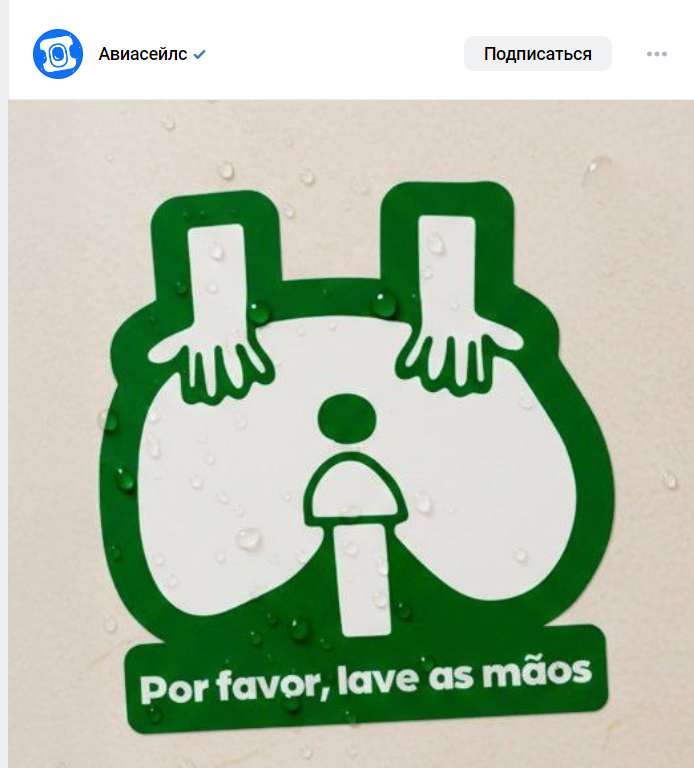Open the post's three-dot overflow menu
The height and width of the screenshot is (768, 694).
[656, 54]
